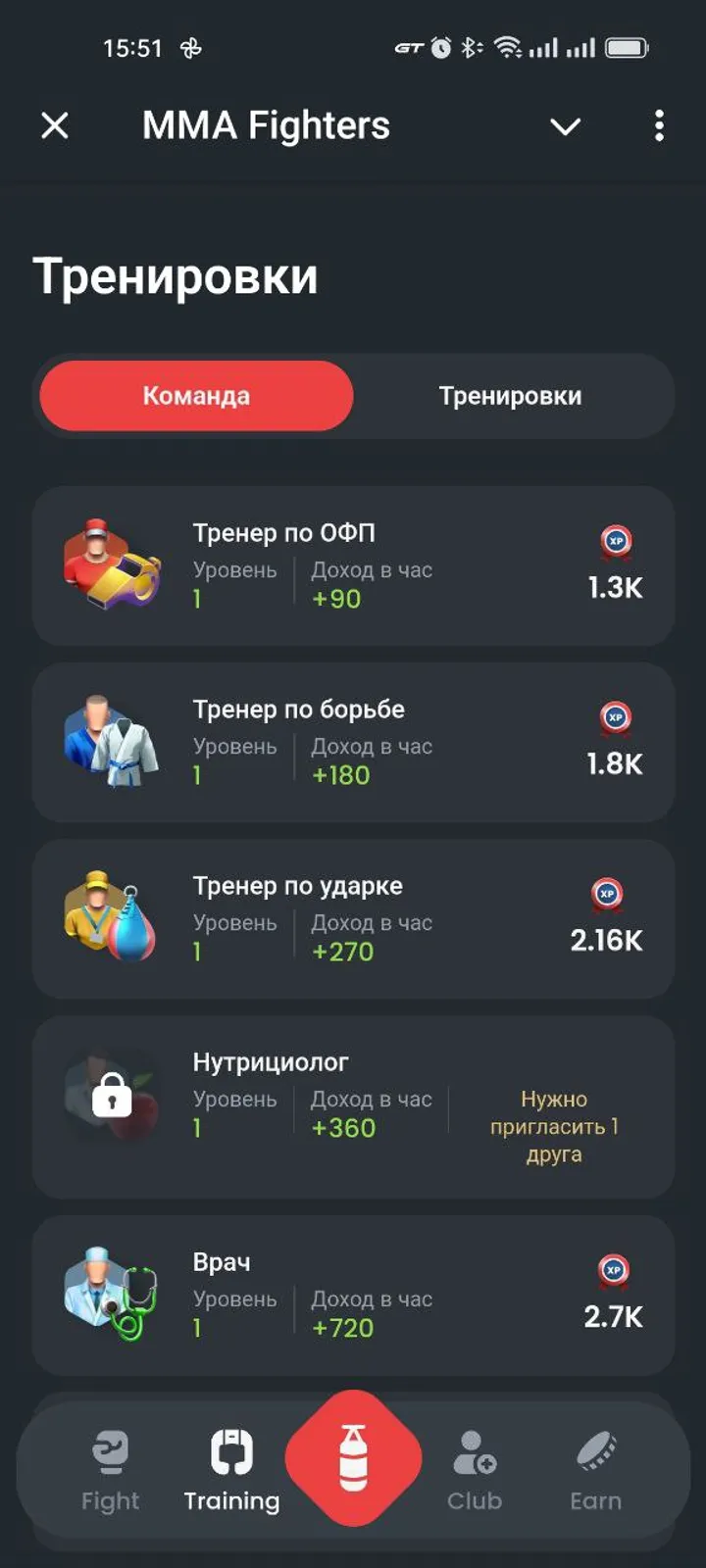Open the chevron next to MMA Fighters
This screenshot has width=706, height=1568.
tap(566, 126)
